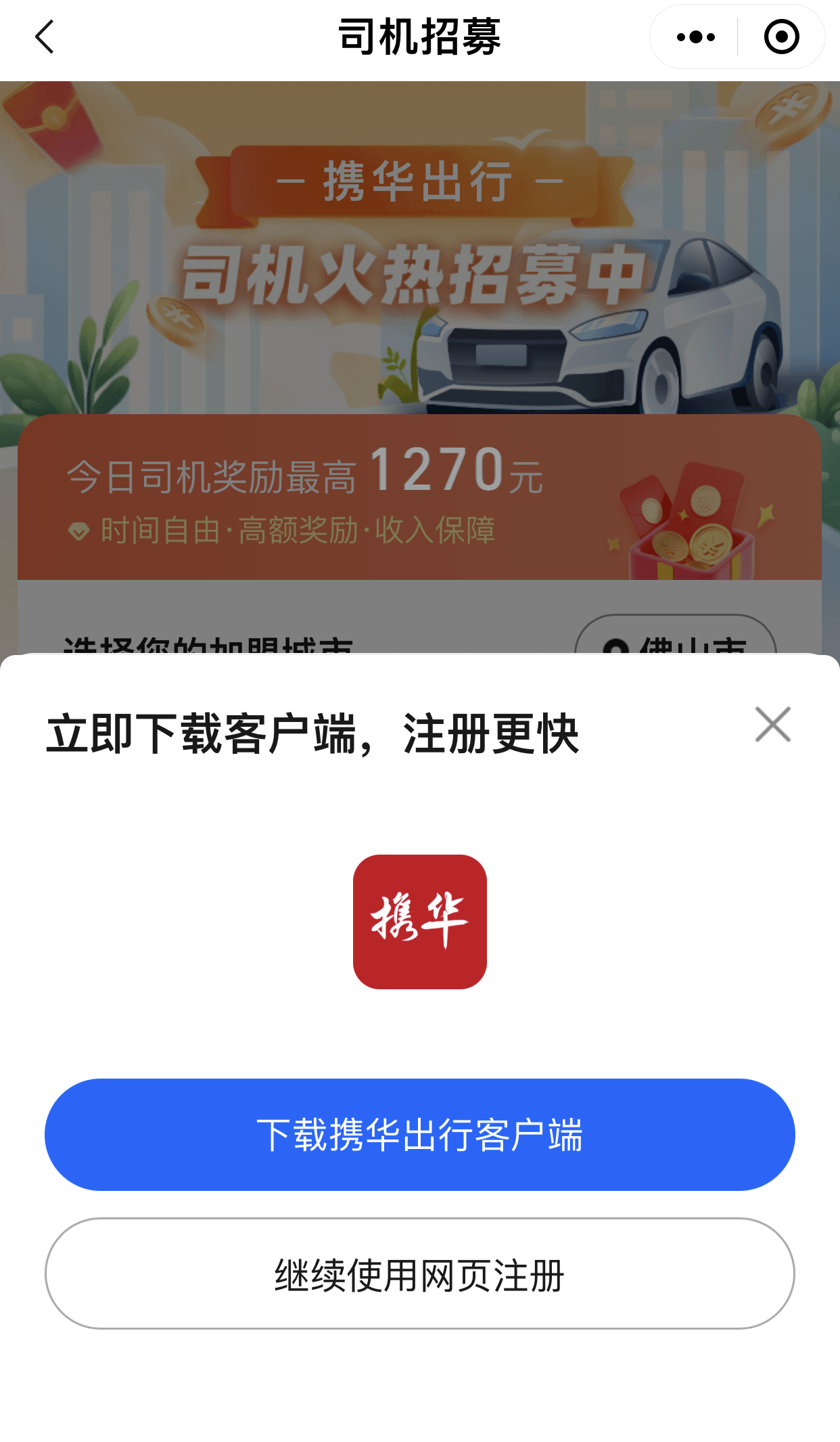
Task: Tap the circular mini-program exit icon
Action: (781, 37)
